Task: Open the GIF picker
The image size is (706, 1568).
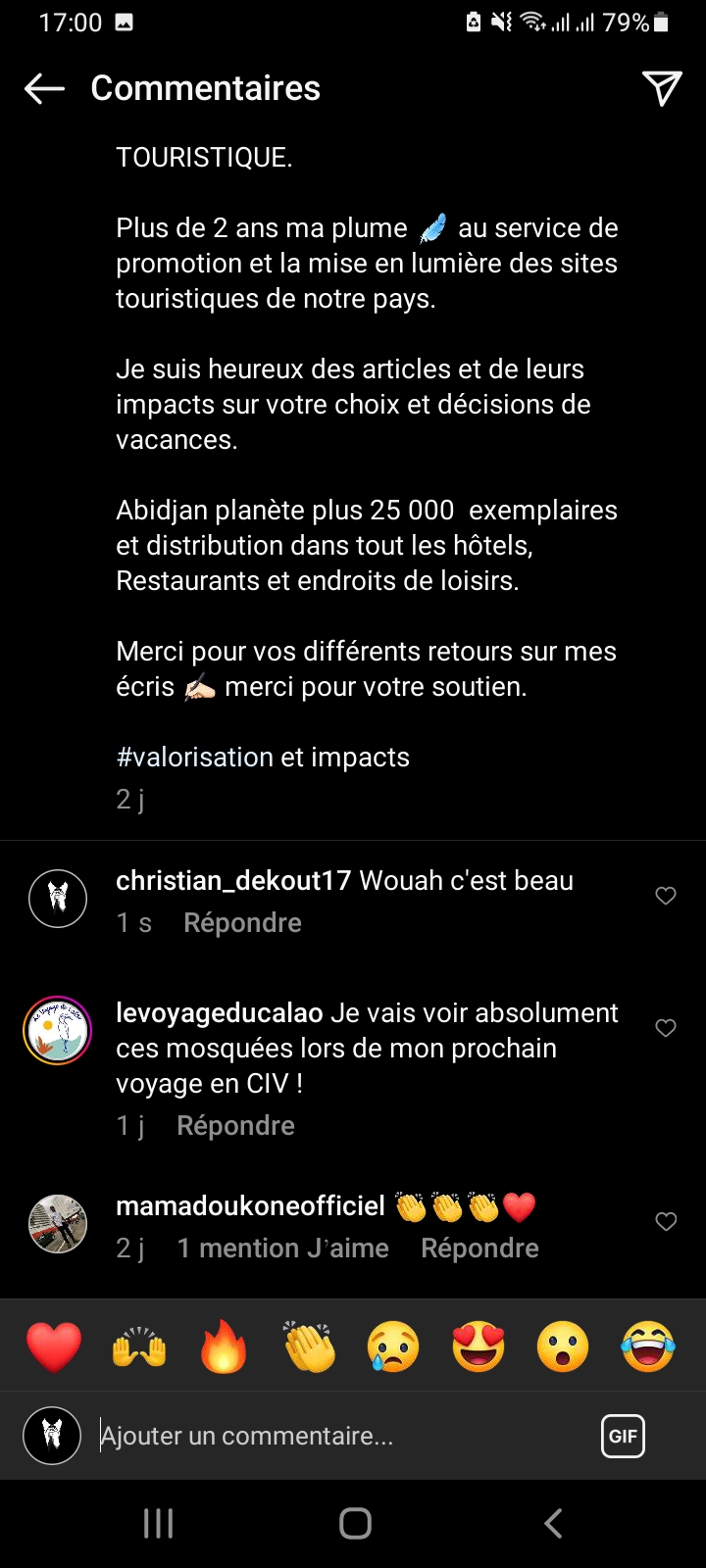Action: (x=623, y=1437)
